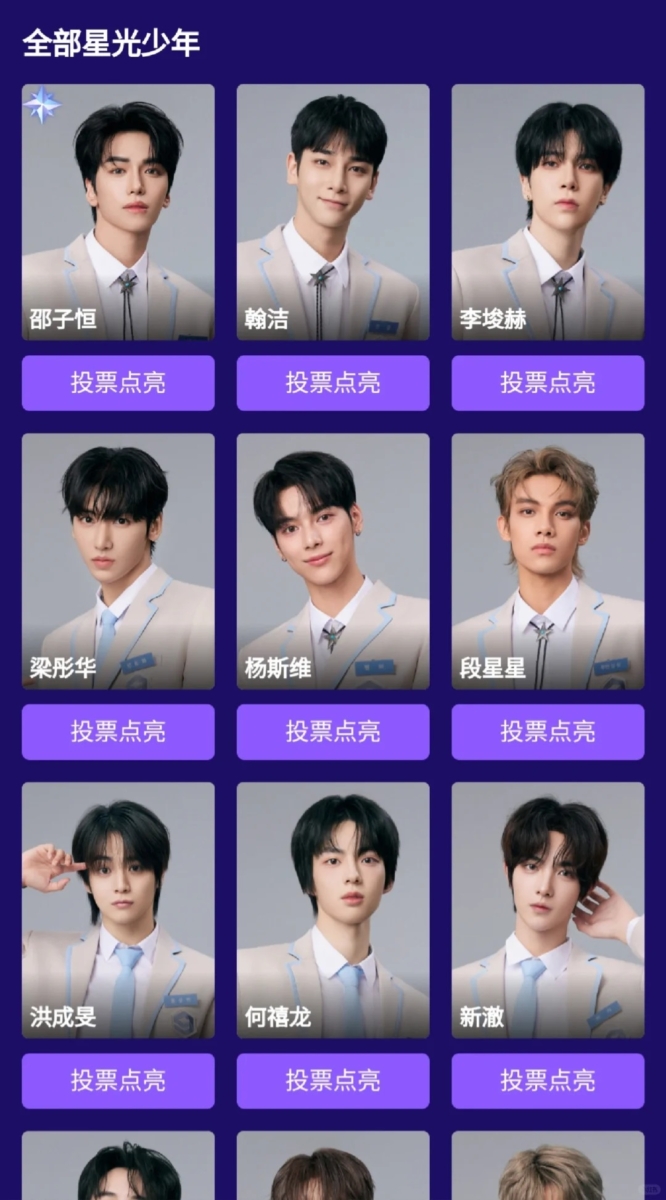The image size is (666, 1200).
Task: Open 何禧龙's profile card
Action: point(333,910)
